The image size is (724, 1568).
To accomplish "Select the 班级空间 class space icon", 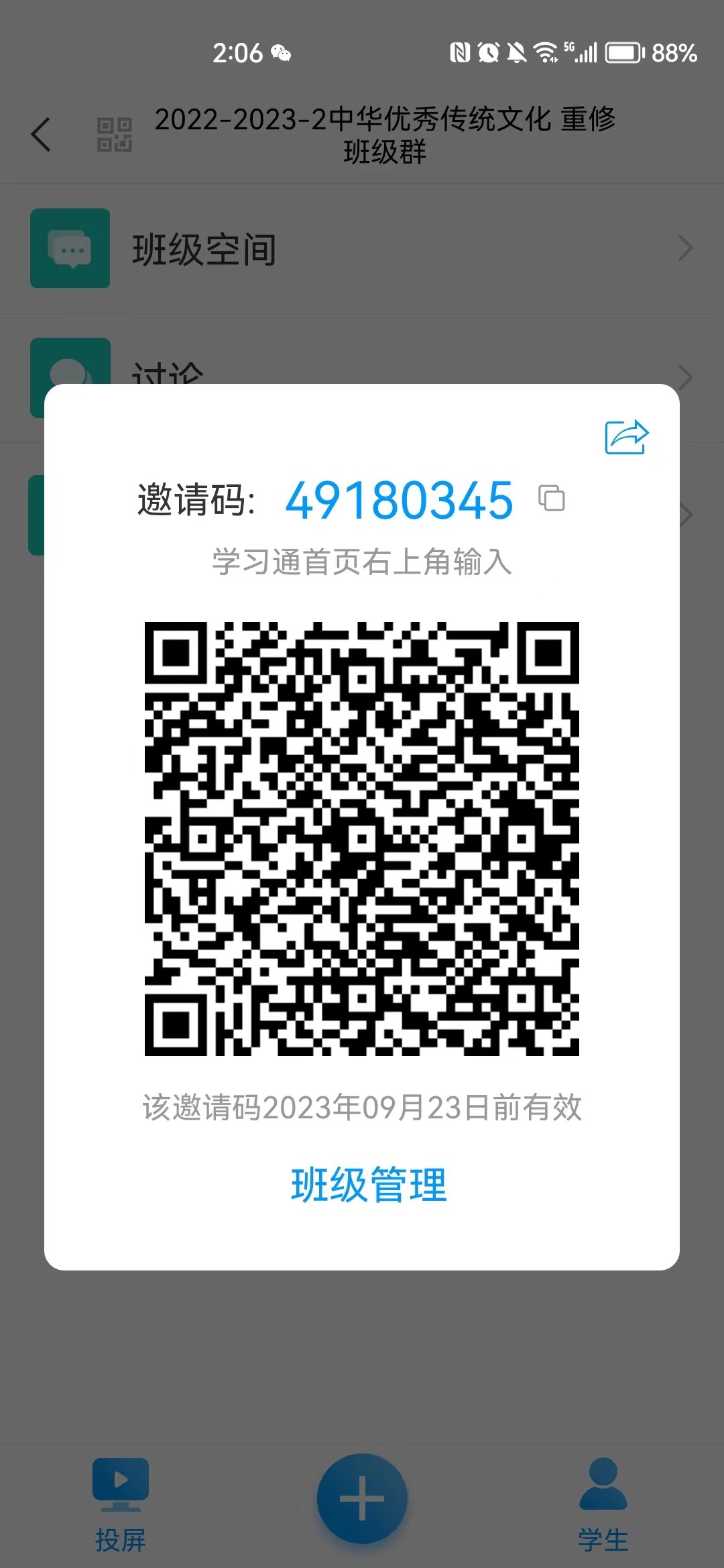I will point(70,249).
